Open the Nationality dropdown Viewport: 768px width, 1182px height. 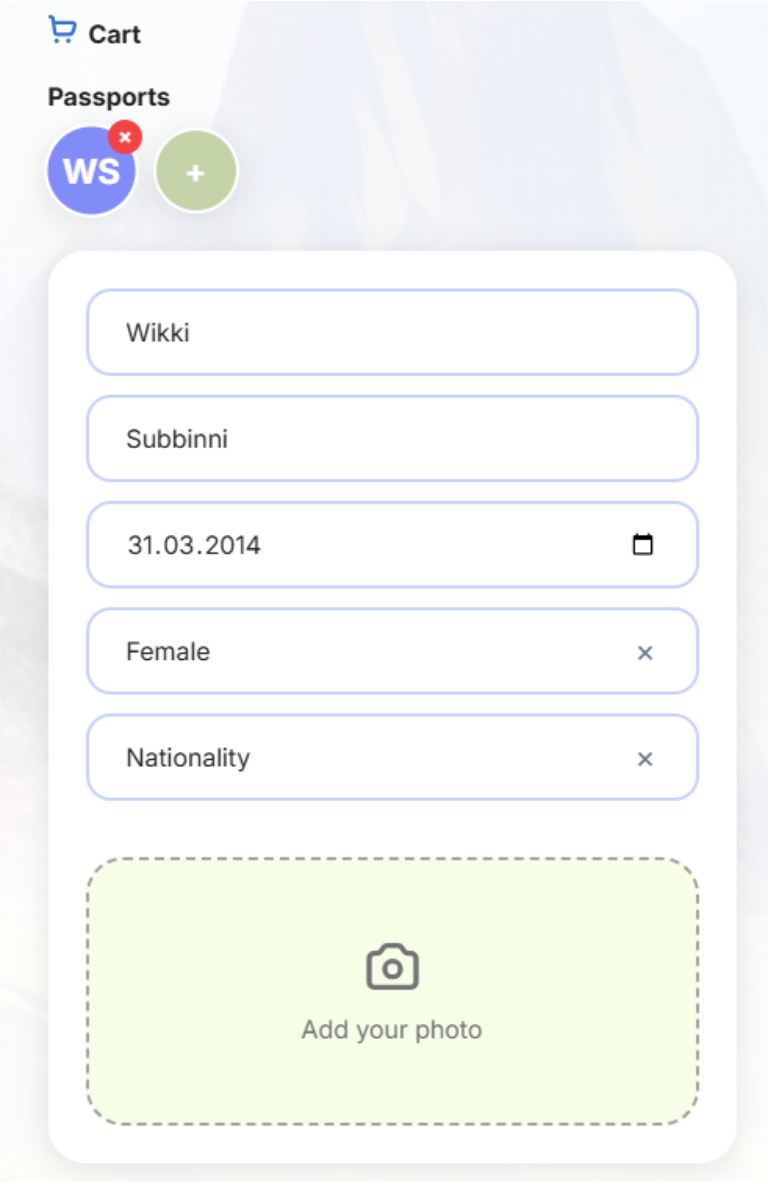(360, 758)
